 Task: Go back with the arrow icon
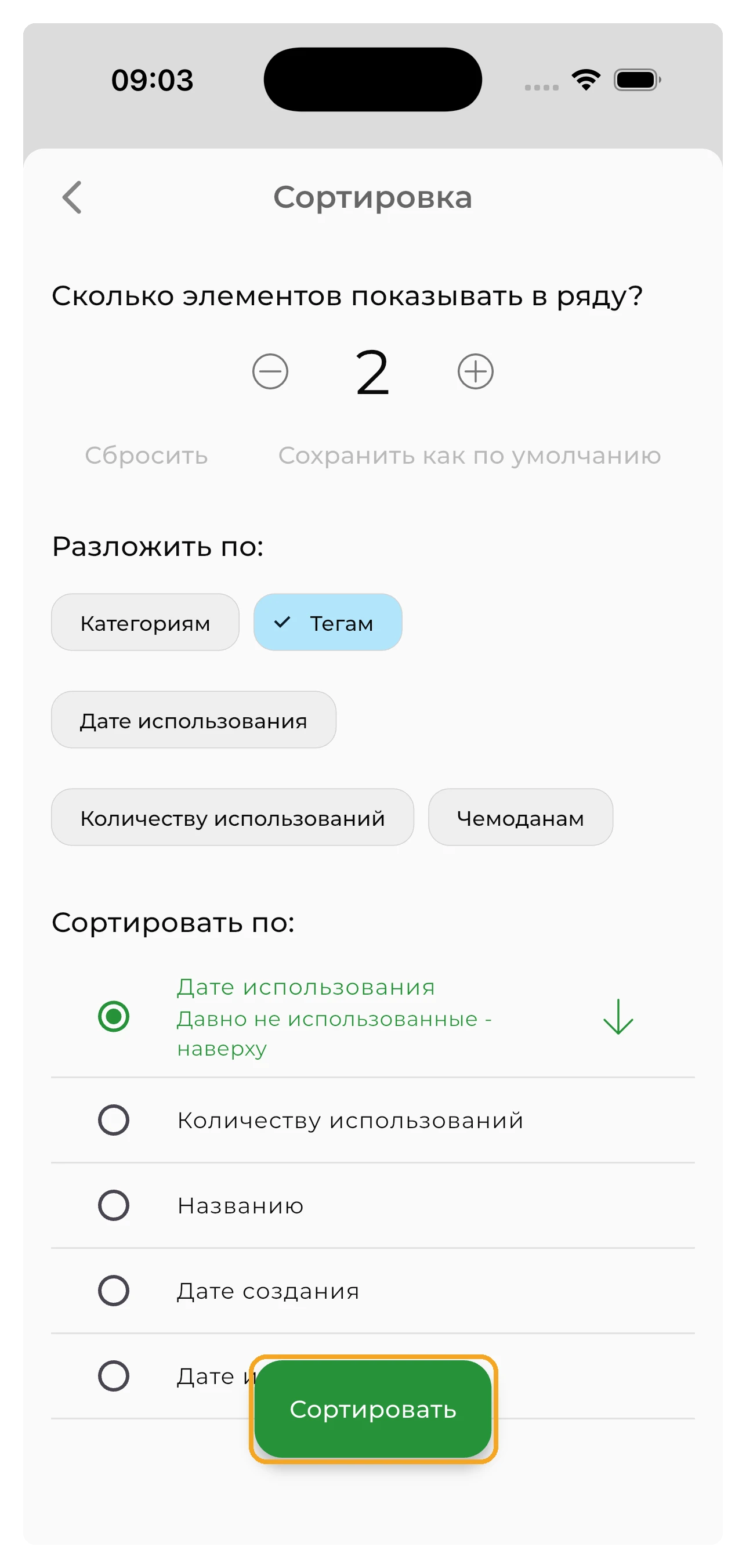tap(73, 197)
